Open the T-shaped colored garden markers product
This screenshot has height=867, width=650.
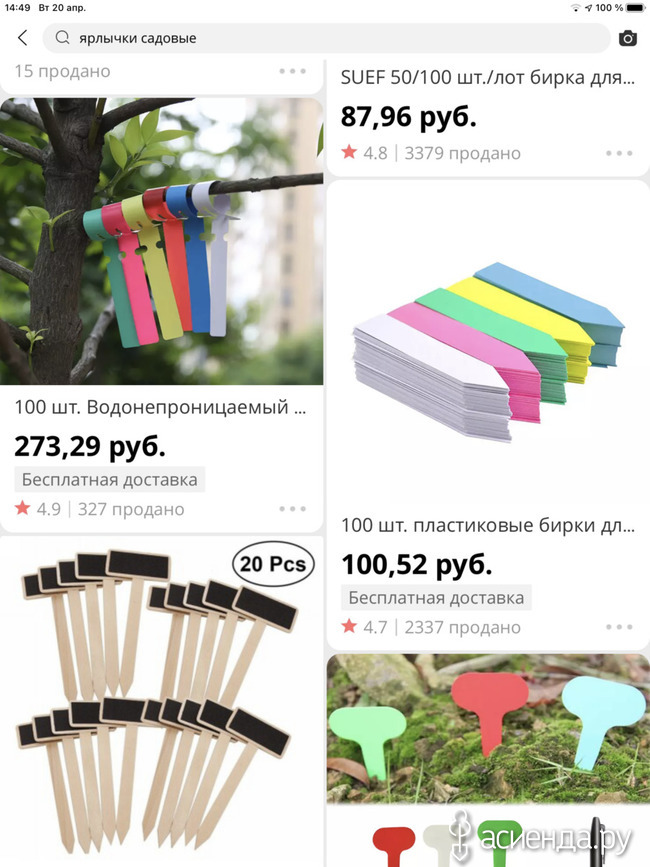pyautogui.click(x=488, y=730)
